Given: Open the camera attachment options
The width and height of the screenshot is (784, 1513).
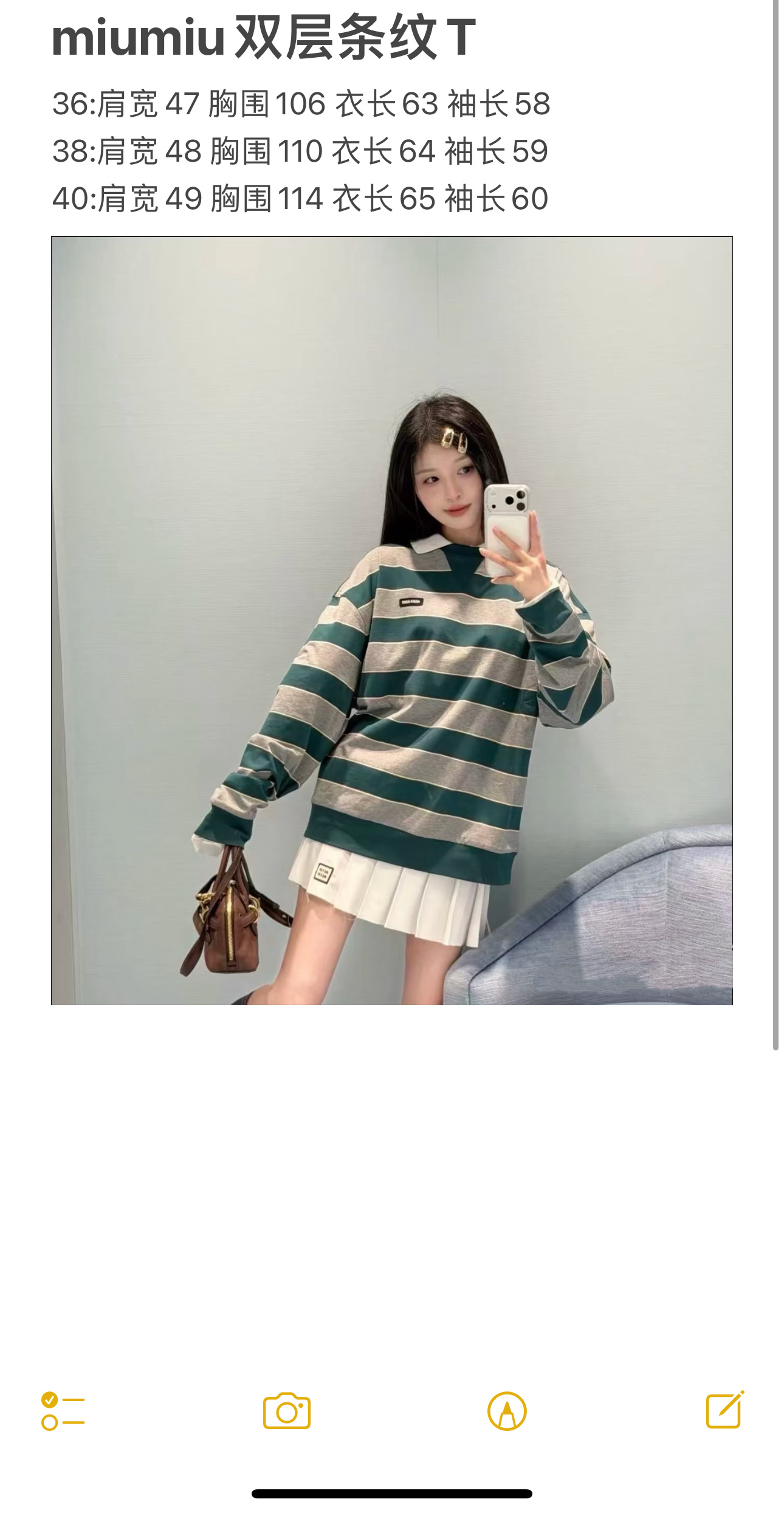Looking at the screenshot, I should [x=287, y=1411].
